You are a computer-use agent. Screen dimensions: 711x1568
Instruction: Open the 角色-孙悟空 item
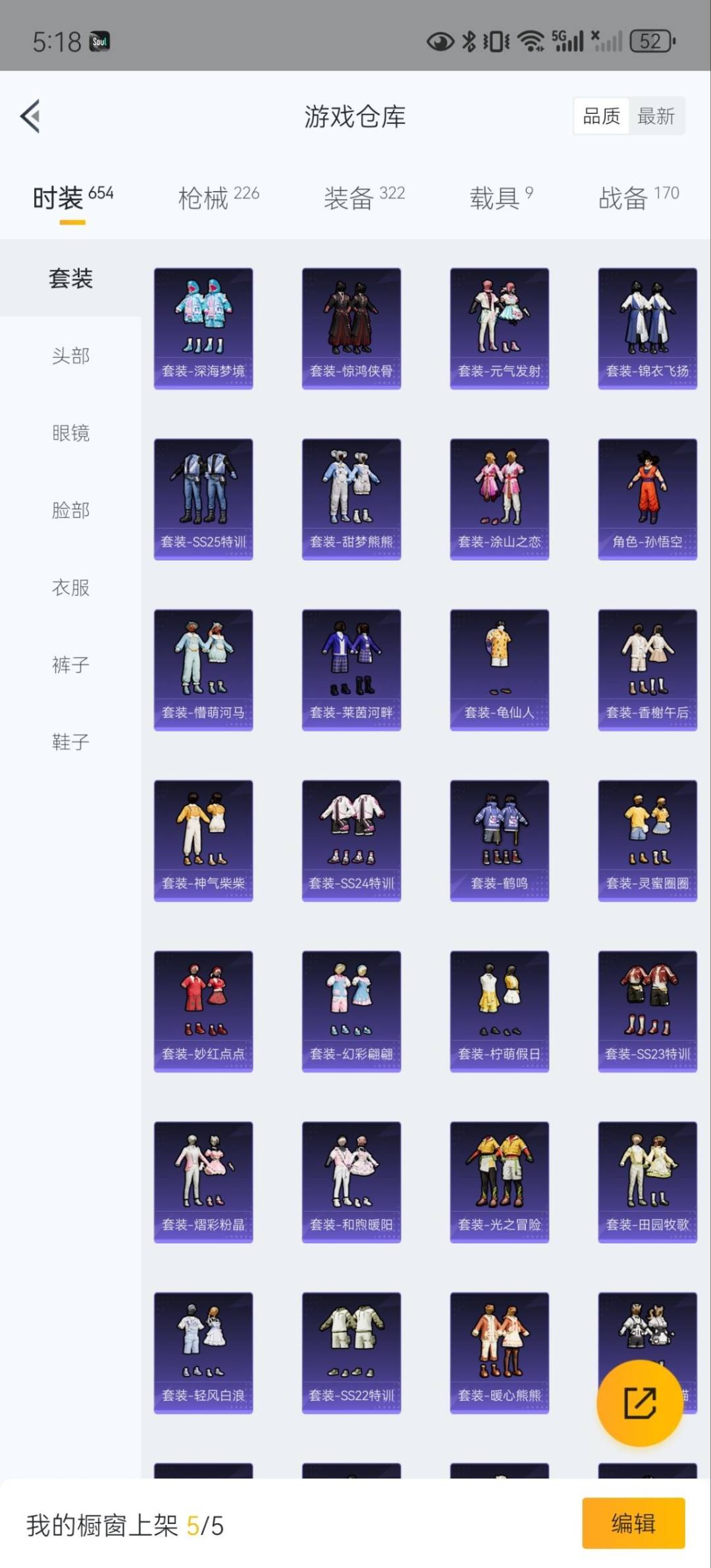pyautogui.click(x=647, y=499)
